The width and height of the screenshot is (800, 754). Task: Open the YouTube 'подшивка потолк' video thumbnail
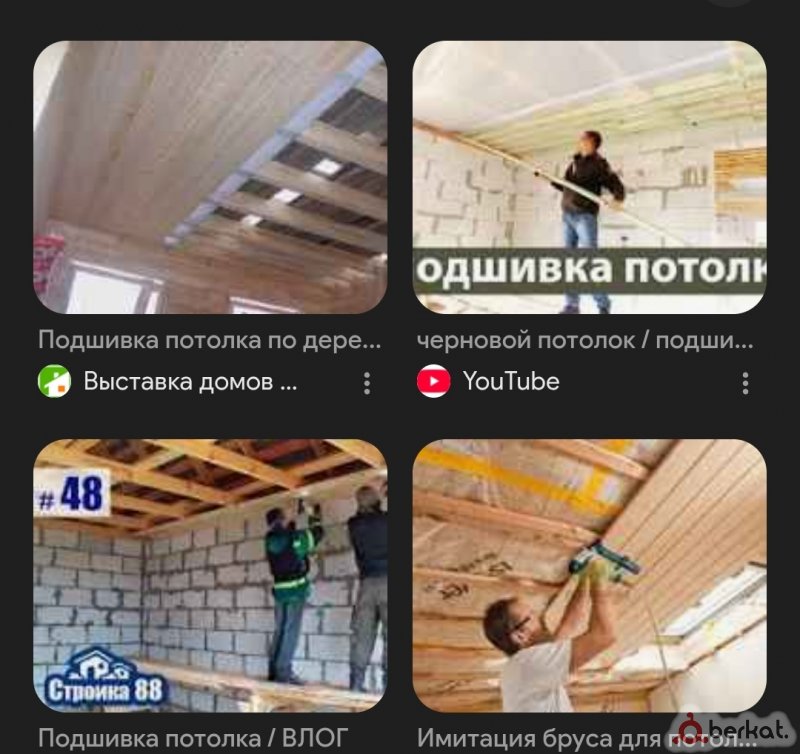point(590,177)
